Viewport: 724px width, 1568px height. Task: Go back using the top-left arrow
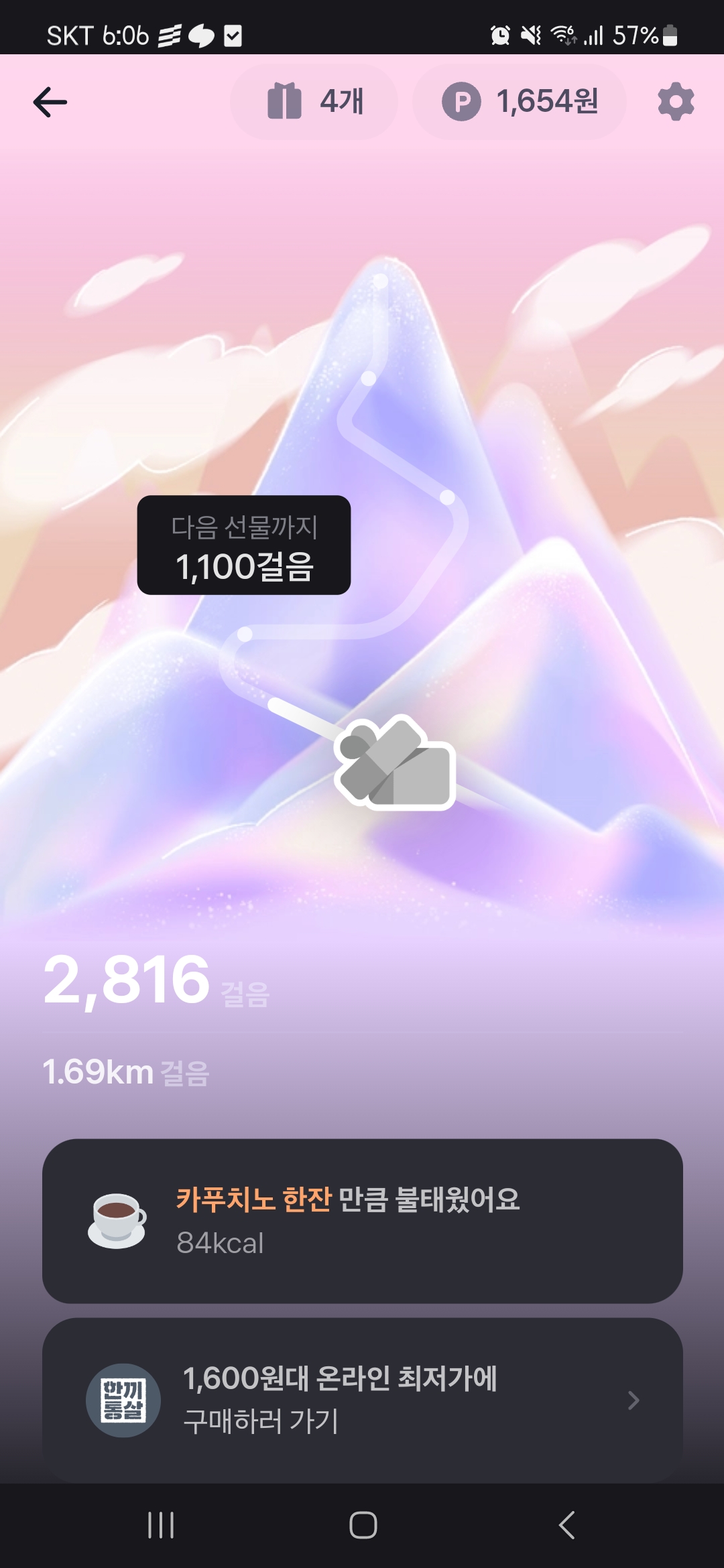pyautogui.click(x=50, y=103)
